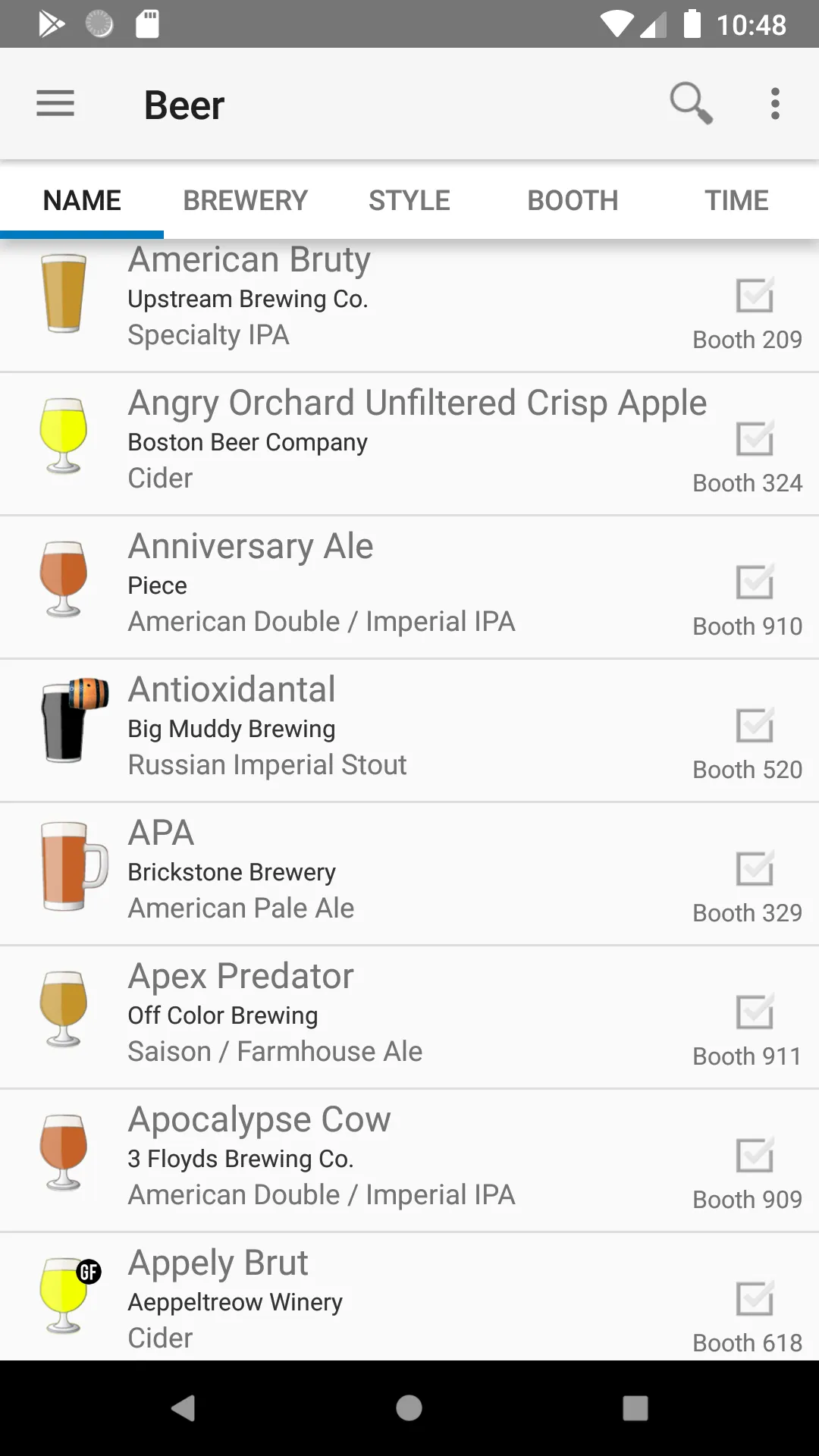The width and height of the screenshot is (819, 1456).
Task: Open the hamburger navigation drawer
Action: click(55, 103)
